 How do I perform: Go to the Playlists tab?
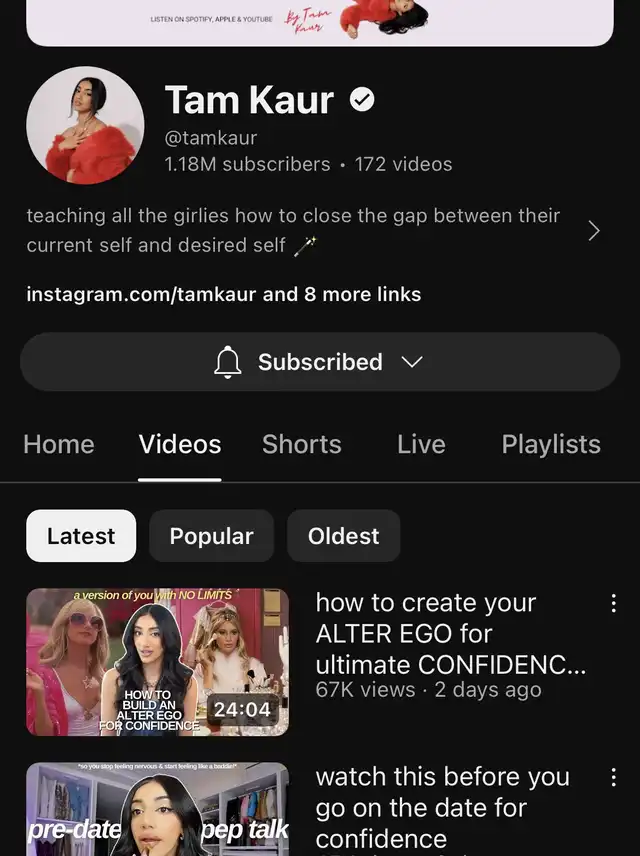click(x=551, y=445)
